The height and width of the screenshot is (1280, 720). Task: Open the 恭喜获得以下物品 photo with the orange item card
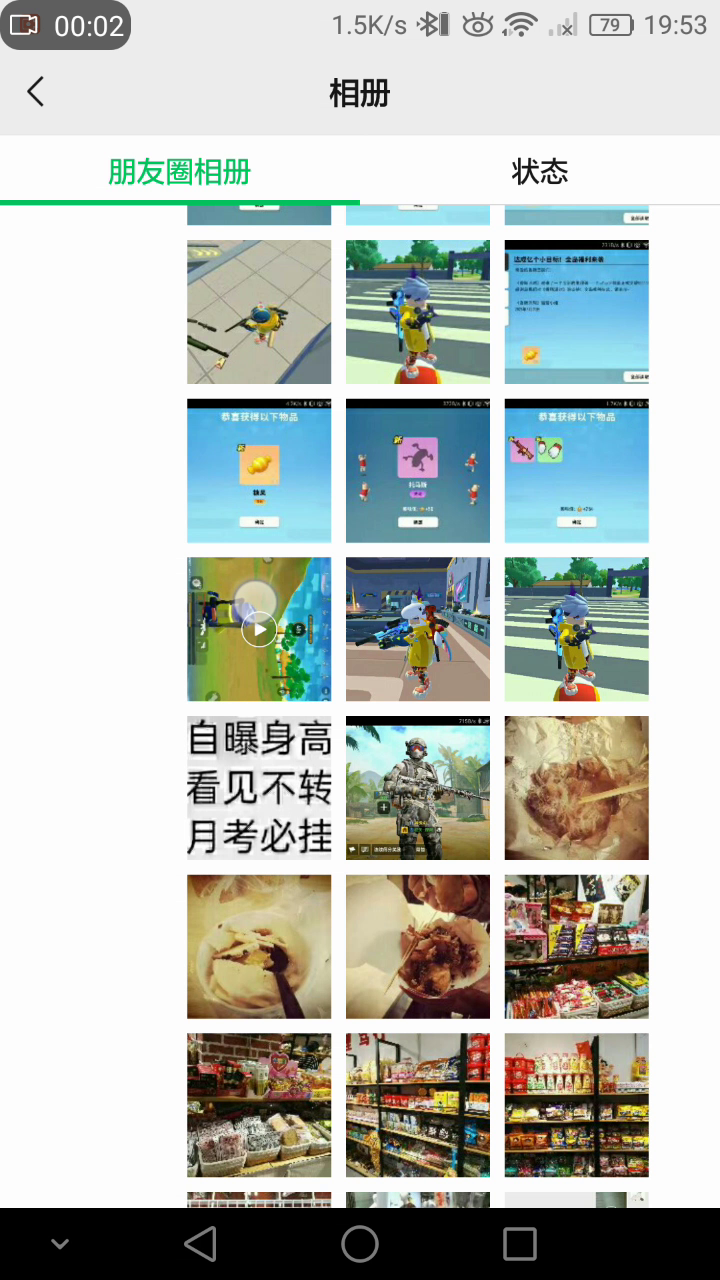point(259,471)
